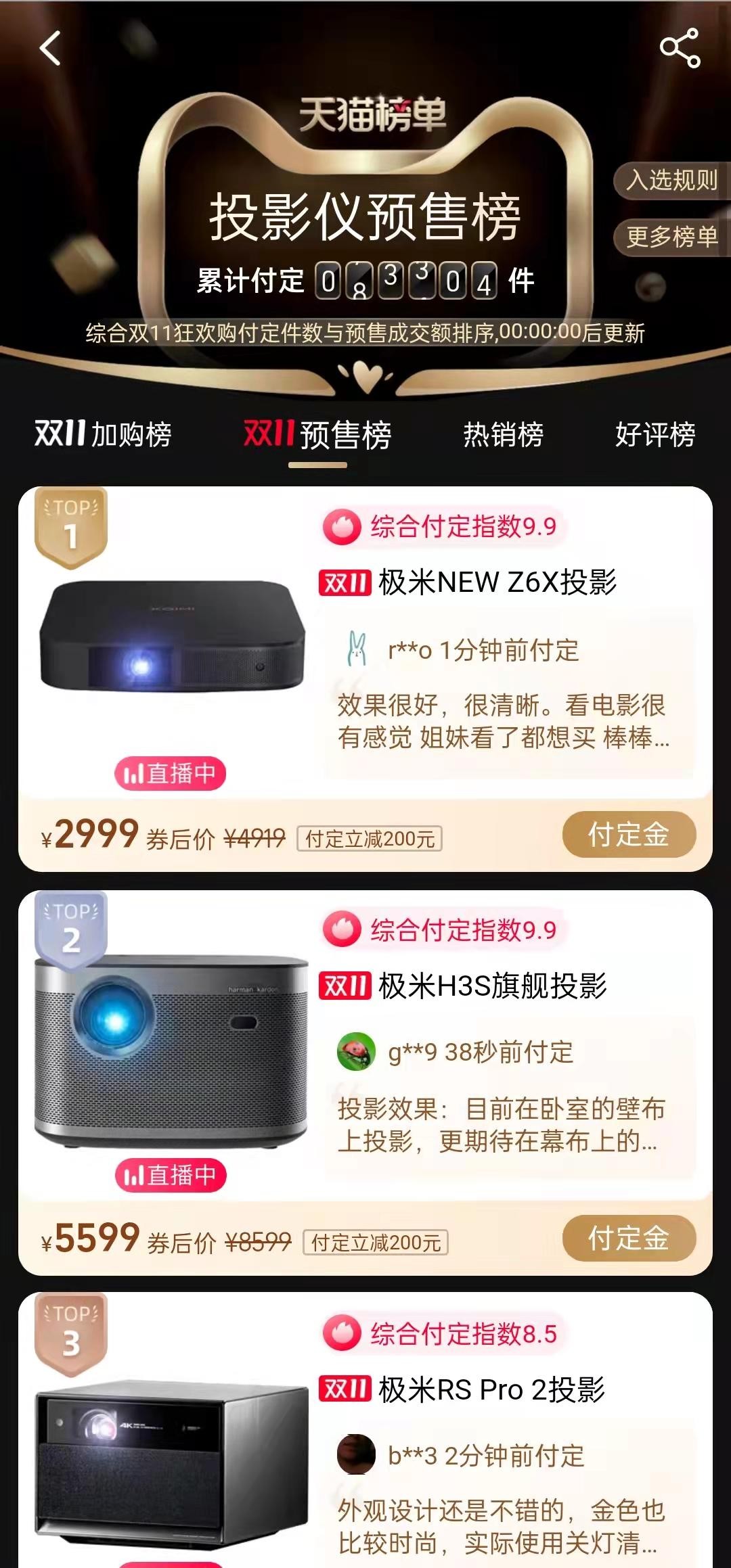
Task: Open the 极米NEW Z6X投影 product card
Action: pyautogui.click(x=497, y=582)
